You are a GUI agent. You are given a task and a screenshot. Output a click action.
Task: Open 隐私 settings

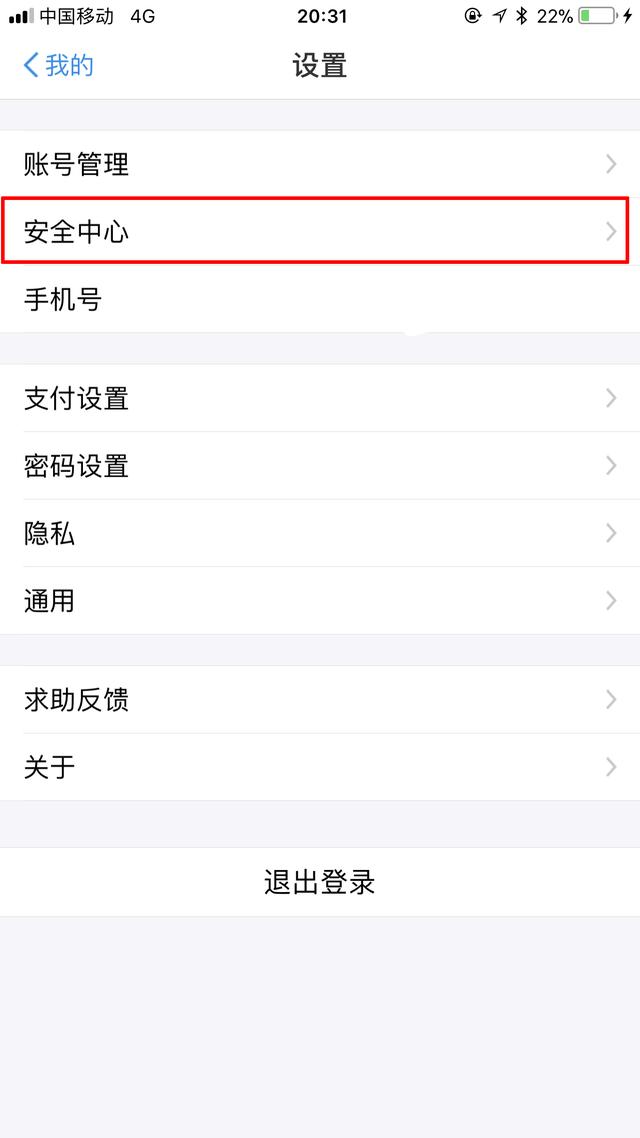click(320, 533)
